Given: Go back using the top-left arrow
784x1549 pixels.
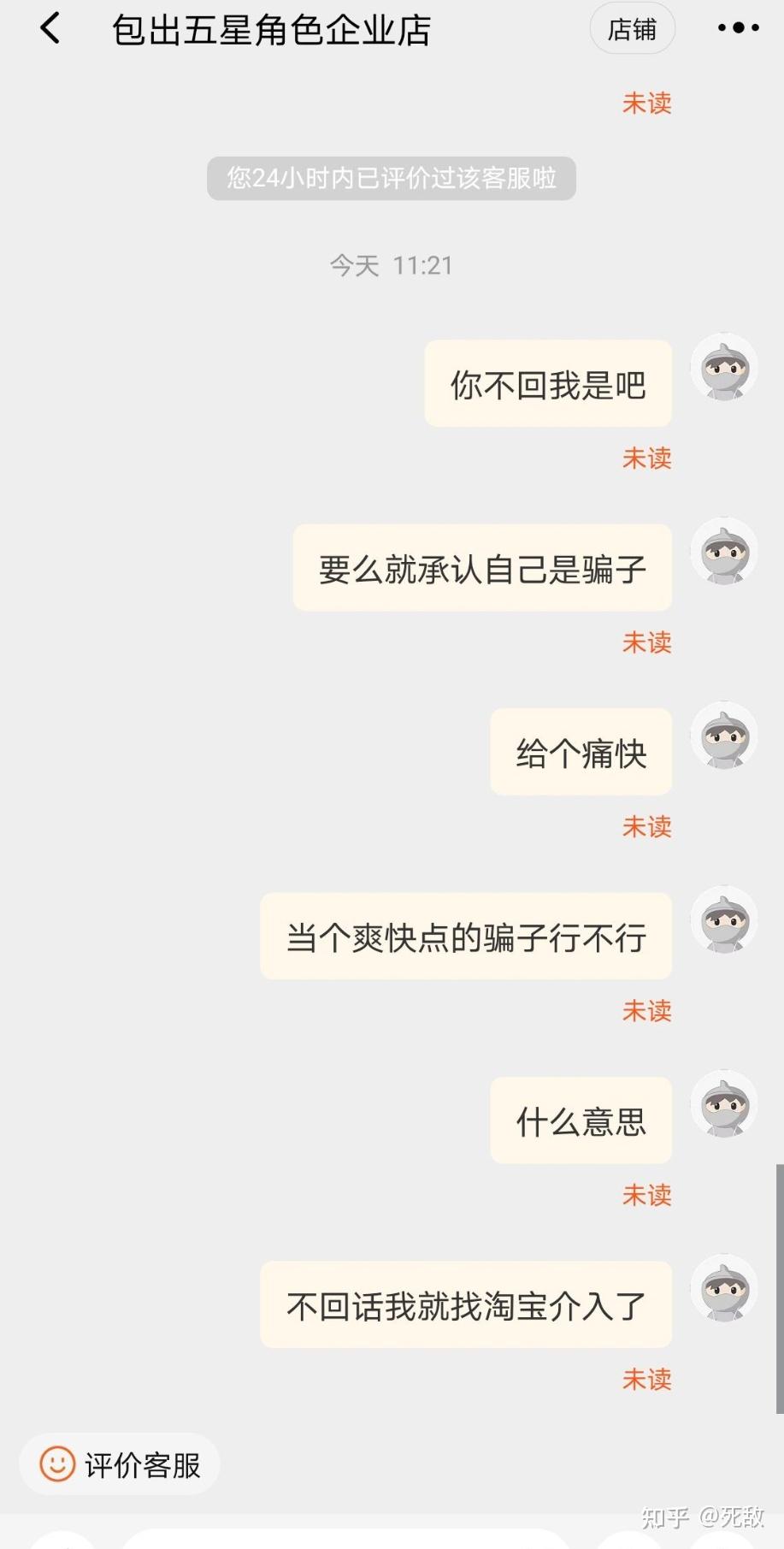Looking at the screenshot, I should (50, 28).
